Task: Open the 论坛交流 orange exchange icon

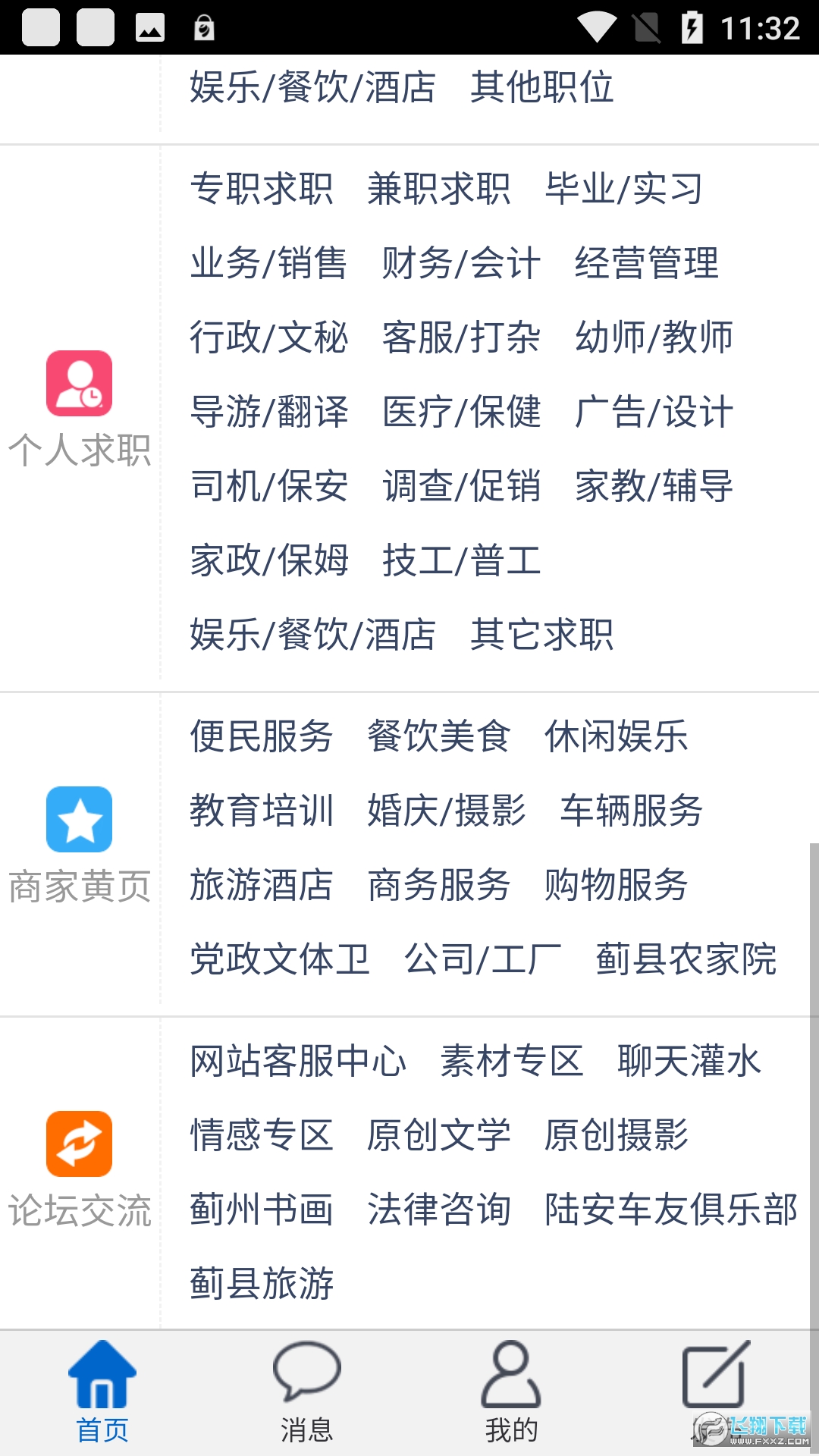Action: [x=78, y=1143]
